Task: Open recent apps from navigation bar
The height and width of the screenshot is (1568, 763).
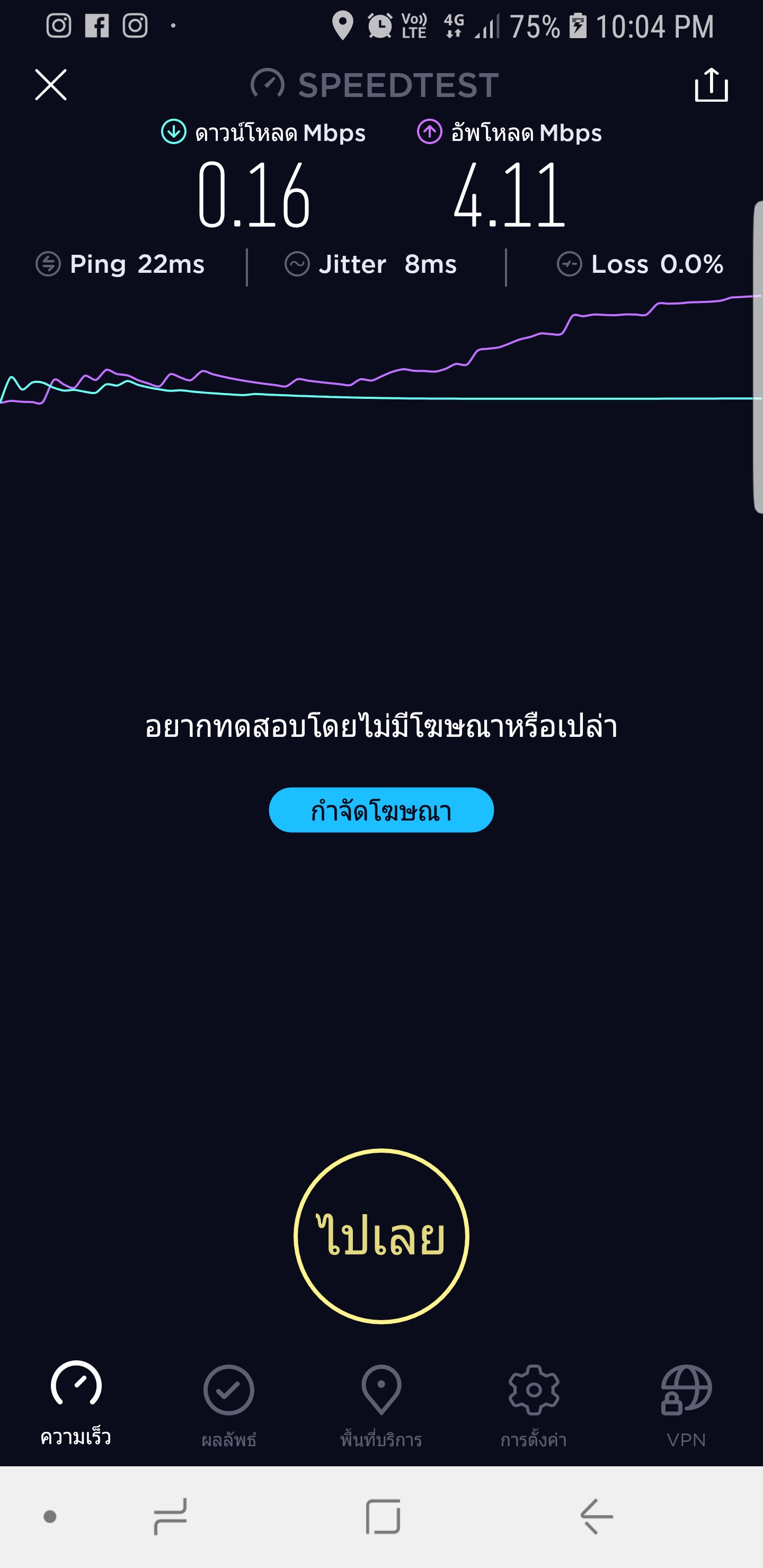Action: (x=171, y=1516)
